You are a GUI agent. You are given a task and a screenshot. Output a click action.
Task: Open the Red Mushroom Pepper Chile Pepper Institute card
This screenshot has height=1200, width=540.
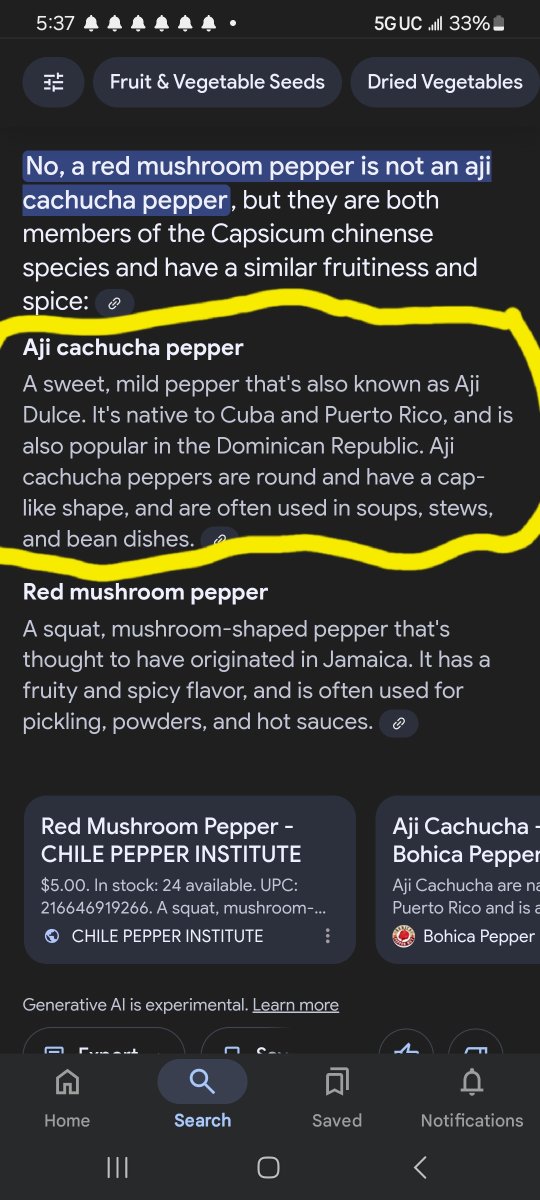coord(189,880)
